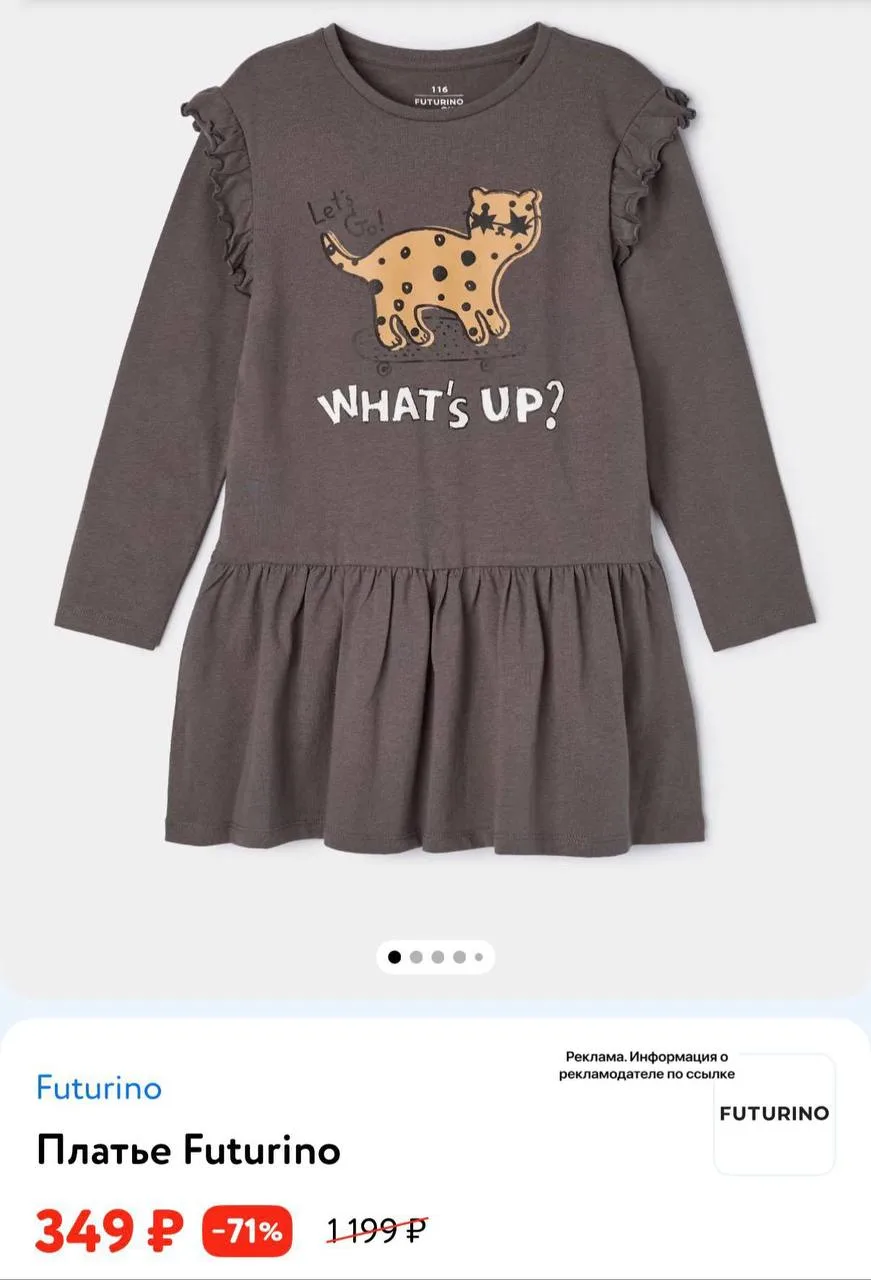Open the FUTURINO brand logo card
Viewport: 871px width, 1280px height.
tap(774, 1114)
